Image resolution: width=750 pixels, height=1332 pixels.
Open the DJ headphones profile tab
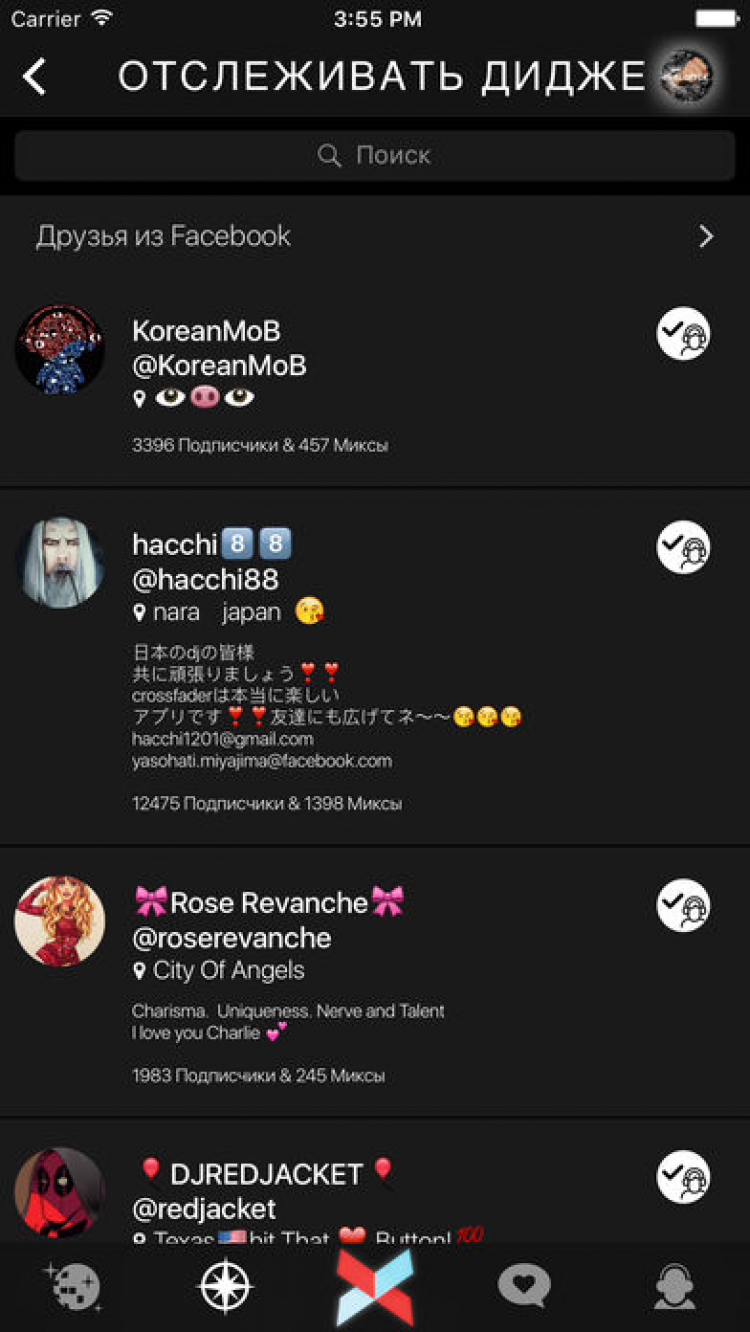[675, 1287]
